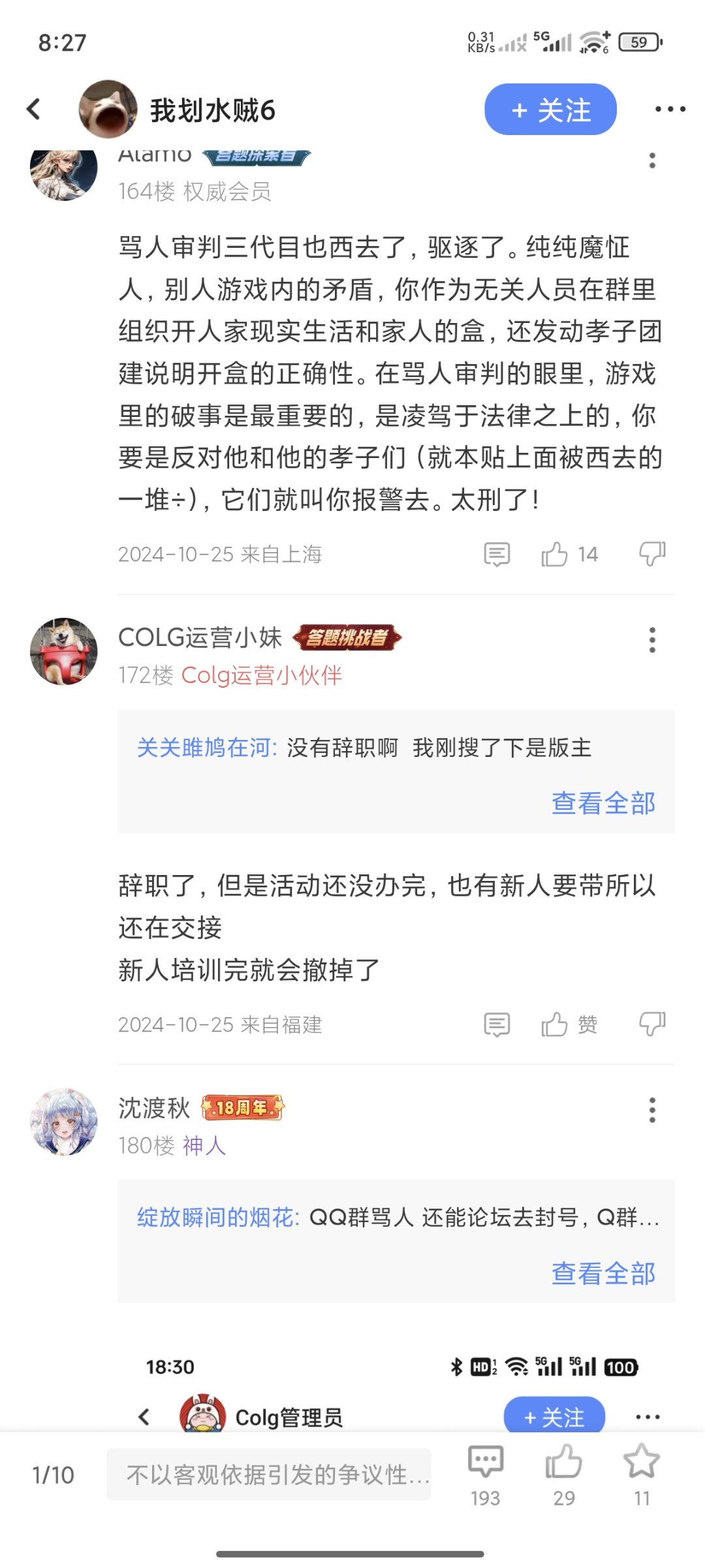View full quote from 关关雎鸠在河
Screen dimensions: 705x1568
point(603,803)
